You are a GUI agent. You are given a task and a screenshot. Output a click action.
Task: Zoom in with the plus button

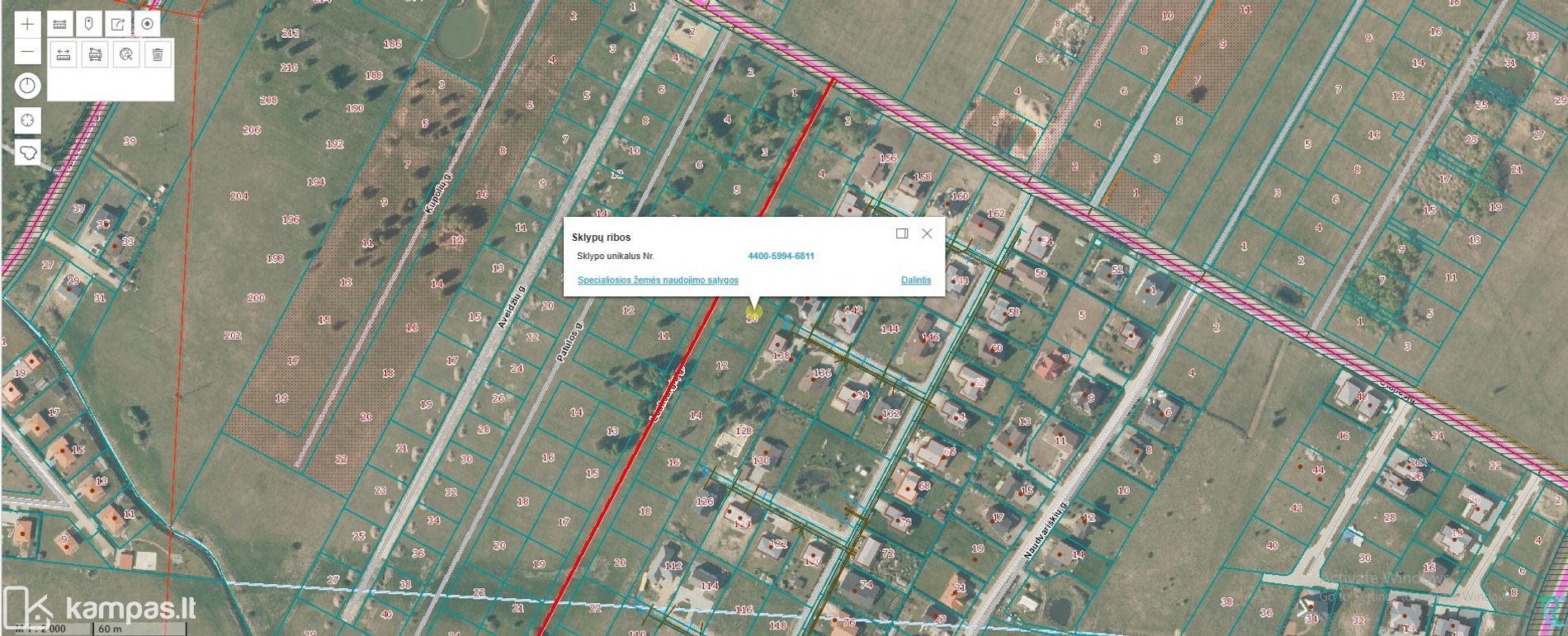(x=27, y=24)
